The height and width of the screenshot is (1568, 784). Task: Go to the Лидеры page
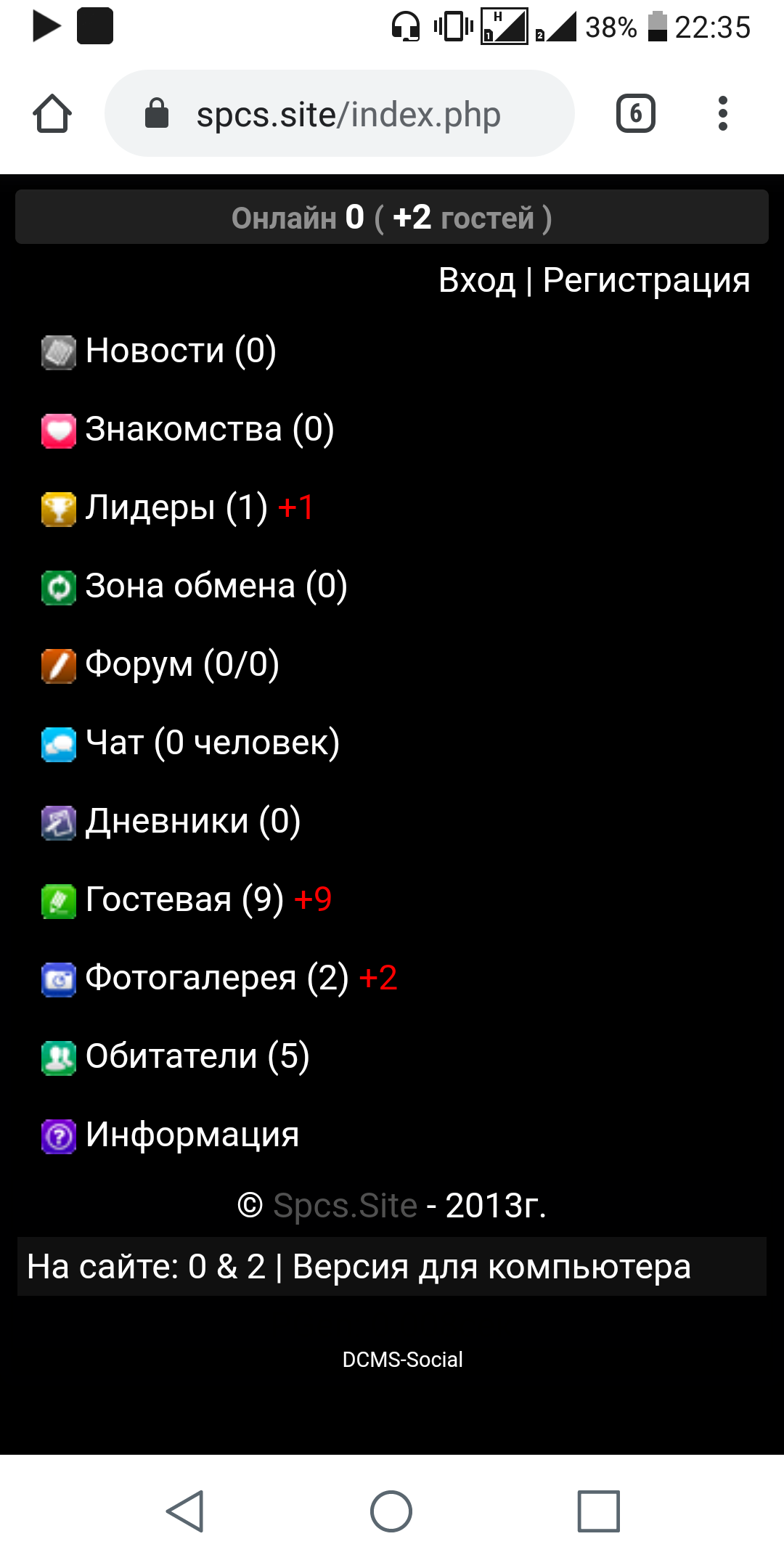point(176,507)
